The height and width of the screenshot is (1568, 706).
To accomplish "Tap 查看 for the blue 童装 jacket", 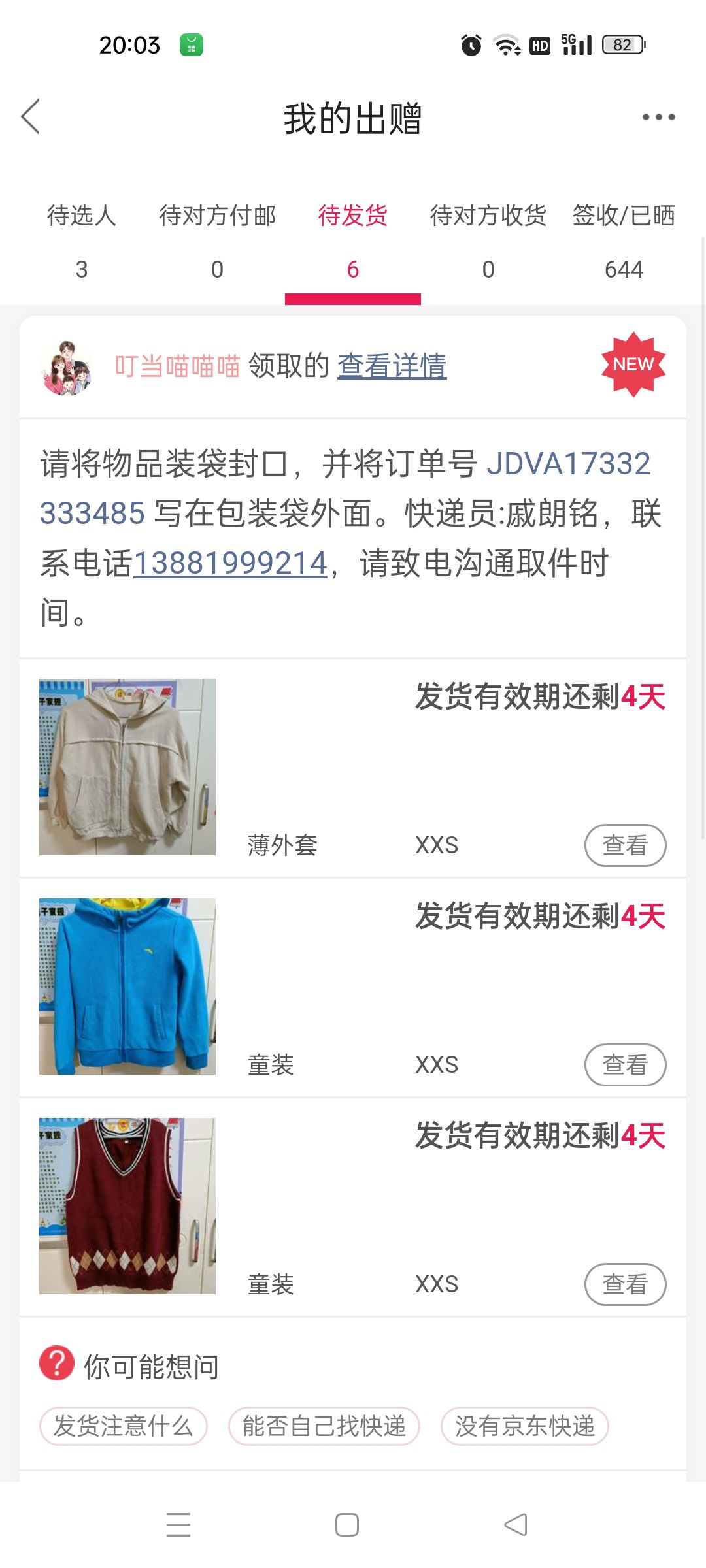I will (625, 1065).
